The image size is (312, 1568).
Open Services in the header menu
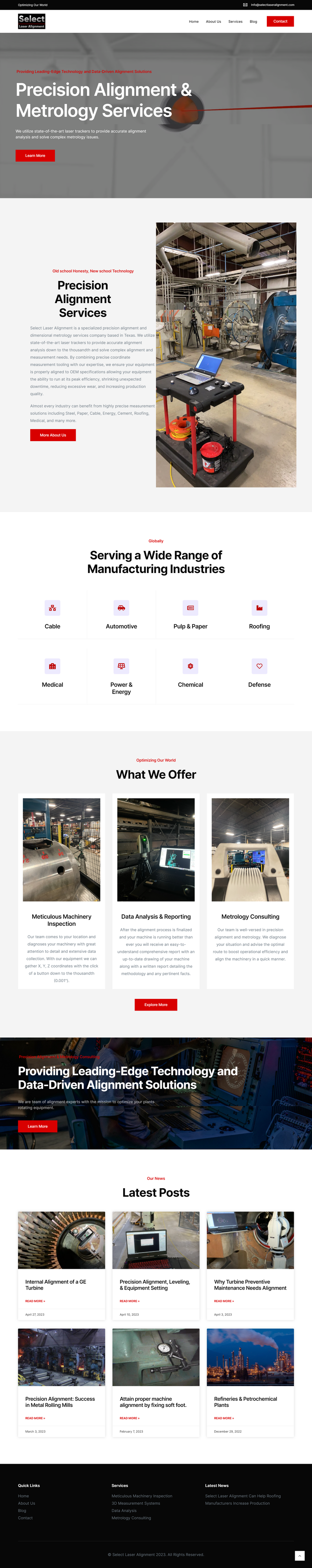[x=235, y=21]
